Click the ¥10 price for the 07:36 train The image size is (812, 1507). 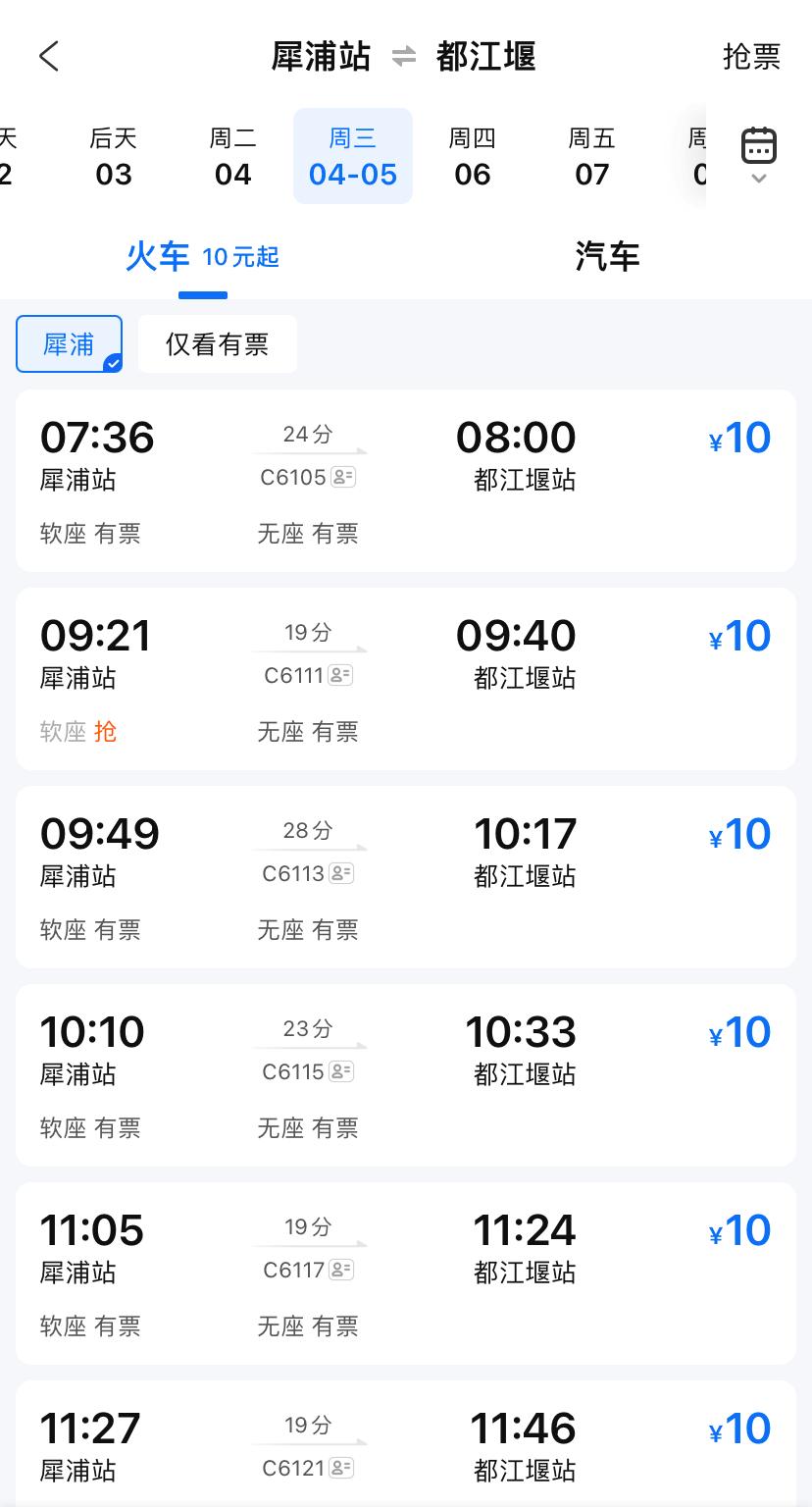coord(738,438)
